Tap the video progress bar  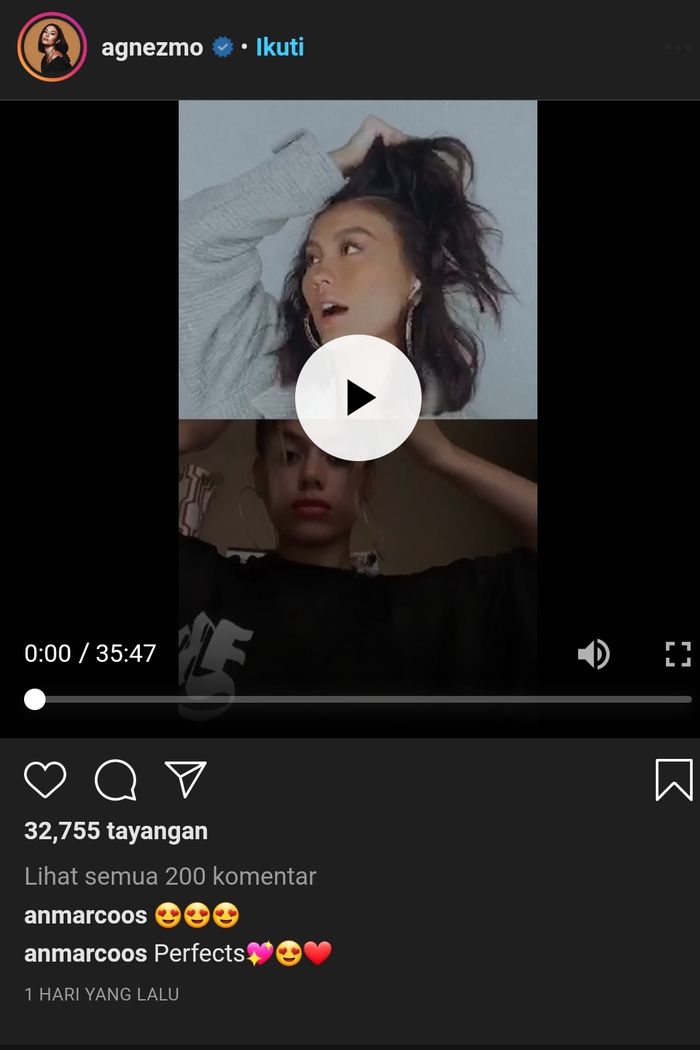(360, 699)
